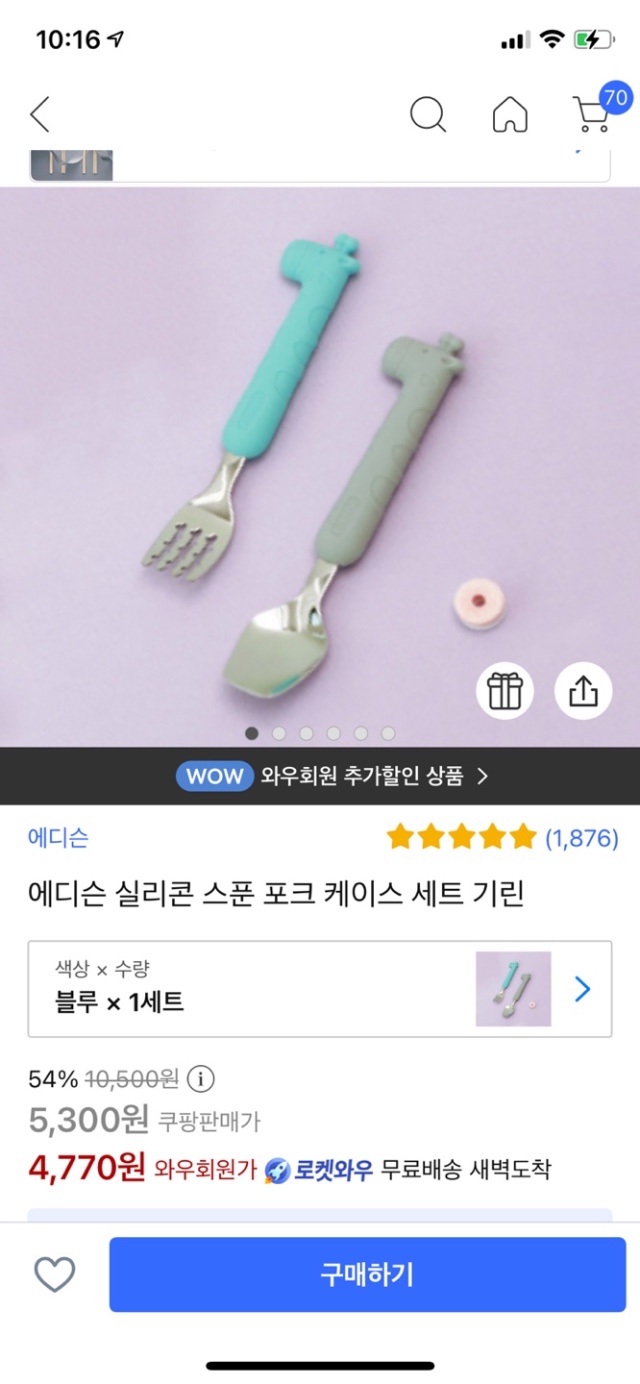Open the search icon
Screen dimensions: 640x1384
[x=428, y=115]
